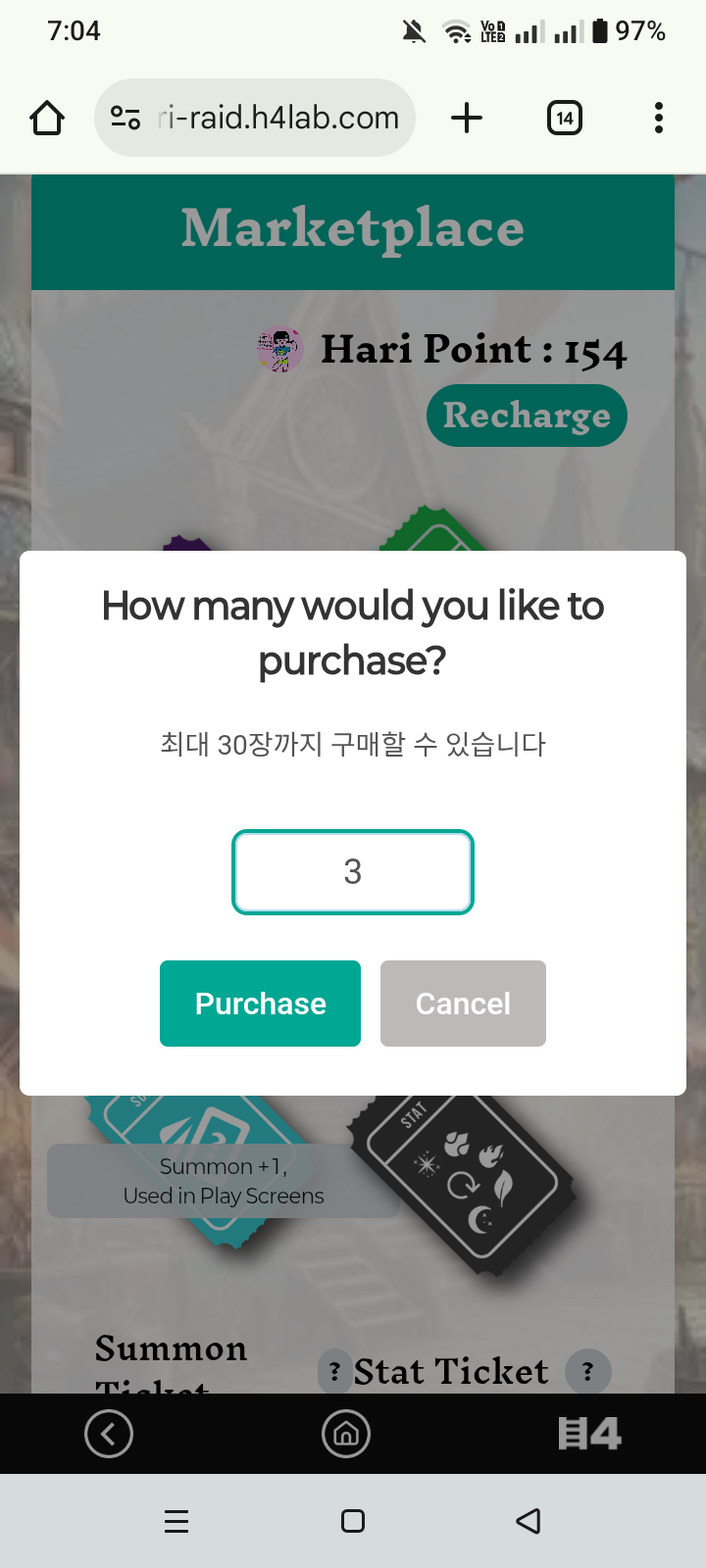706x1568 pixels.
Task: Open the system recent apps
Action: coord(176,1521)
